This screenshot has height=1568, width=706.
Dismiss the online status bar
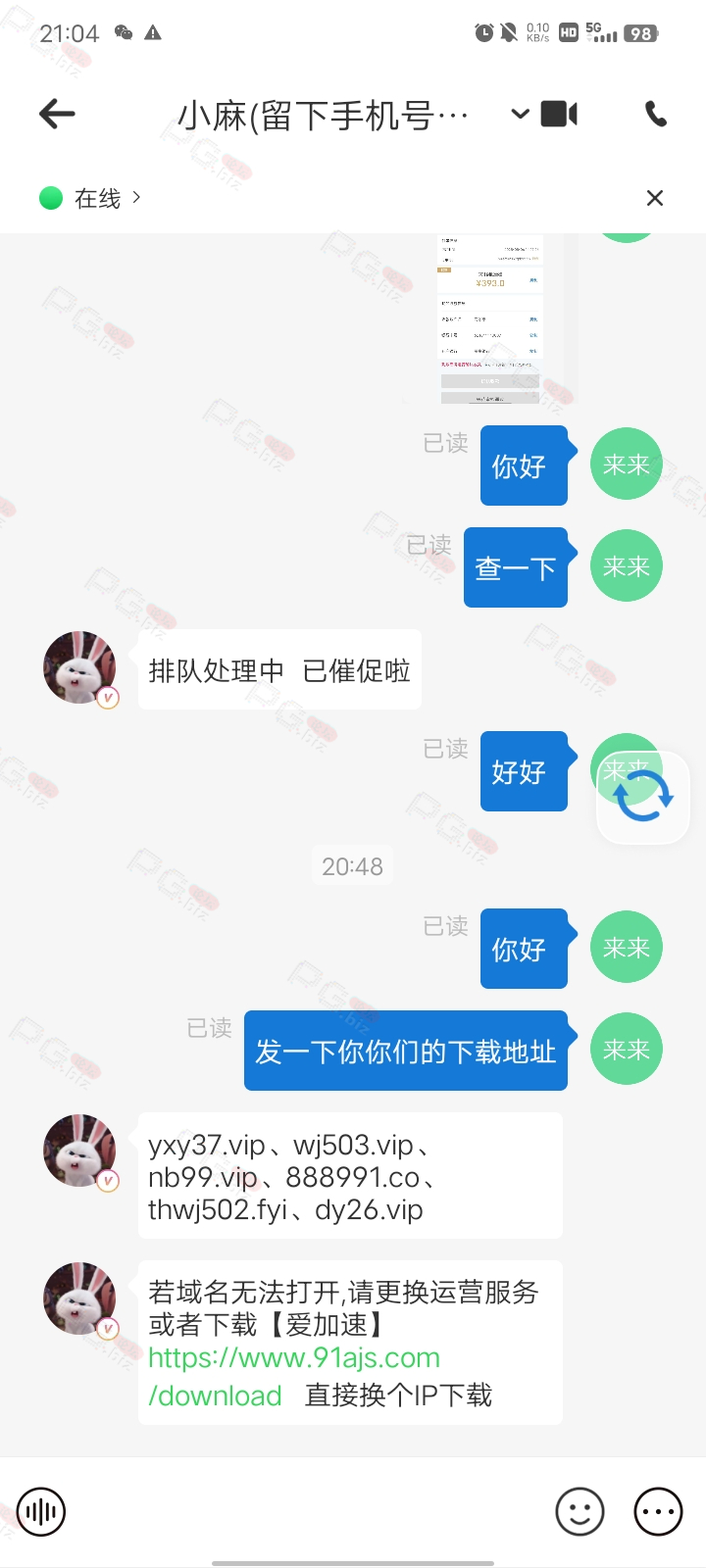655,198
